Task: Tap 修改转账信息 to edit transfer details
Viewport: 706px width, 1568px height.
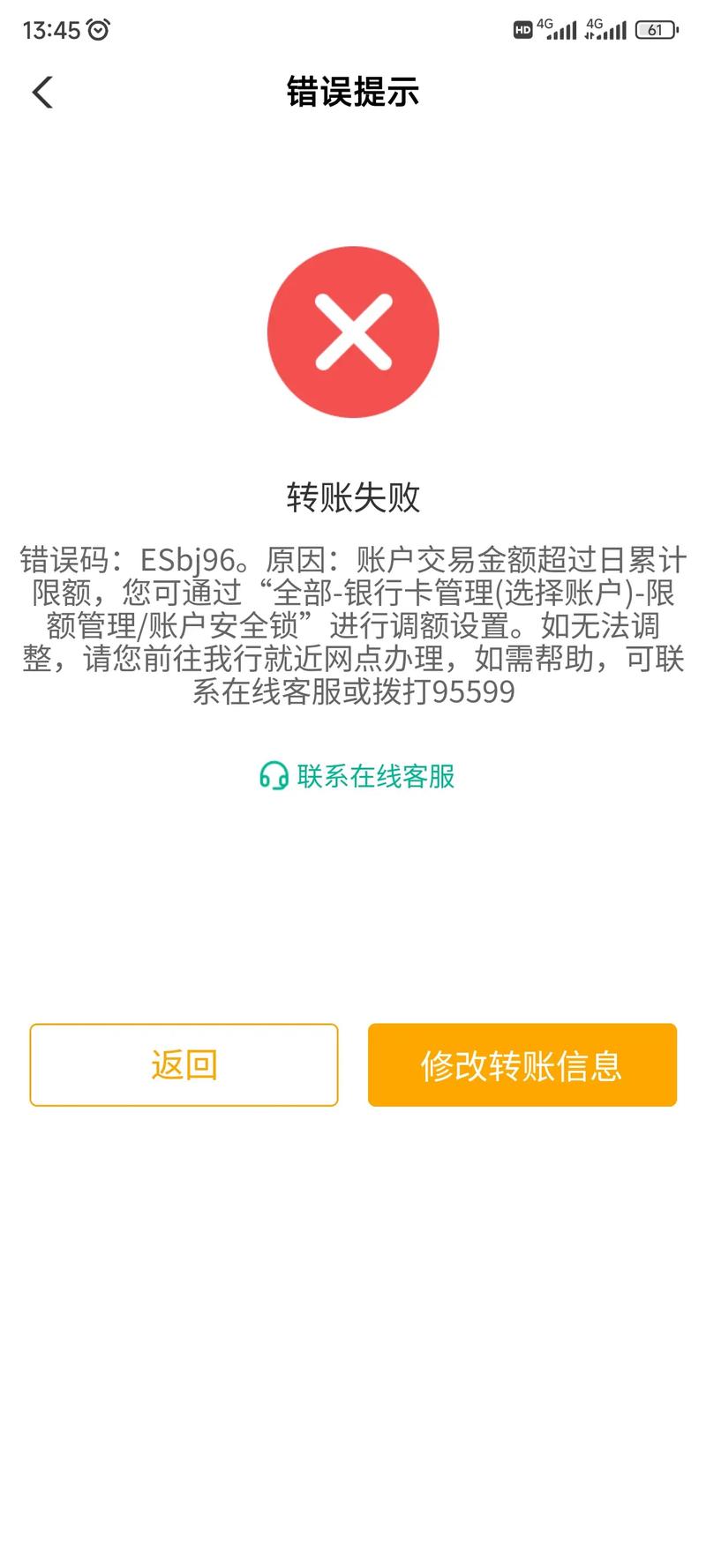Action: point(522,1064)
